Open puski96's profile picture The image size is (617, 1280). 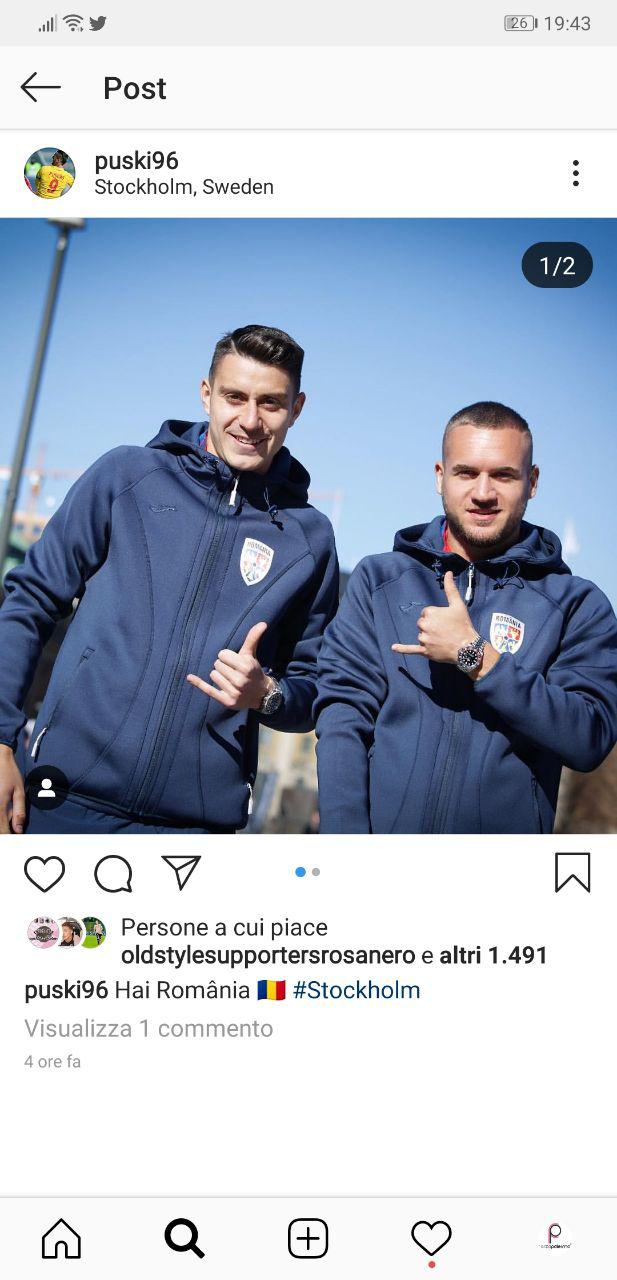click(50, 173)
